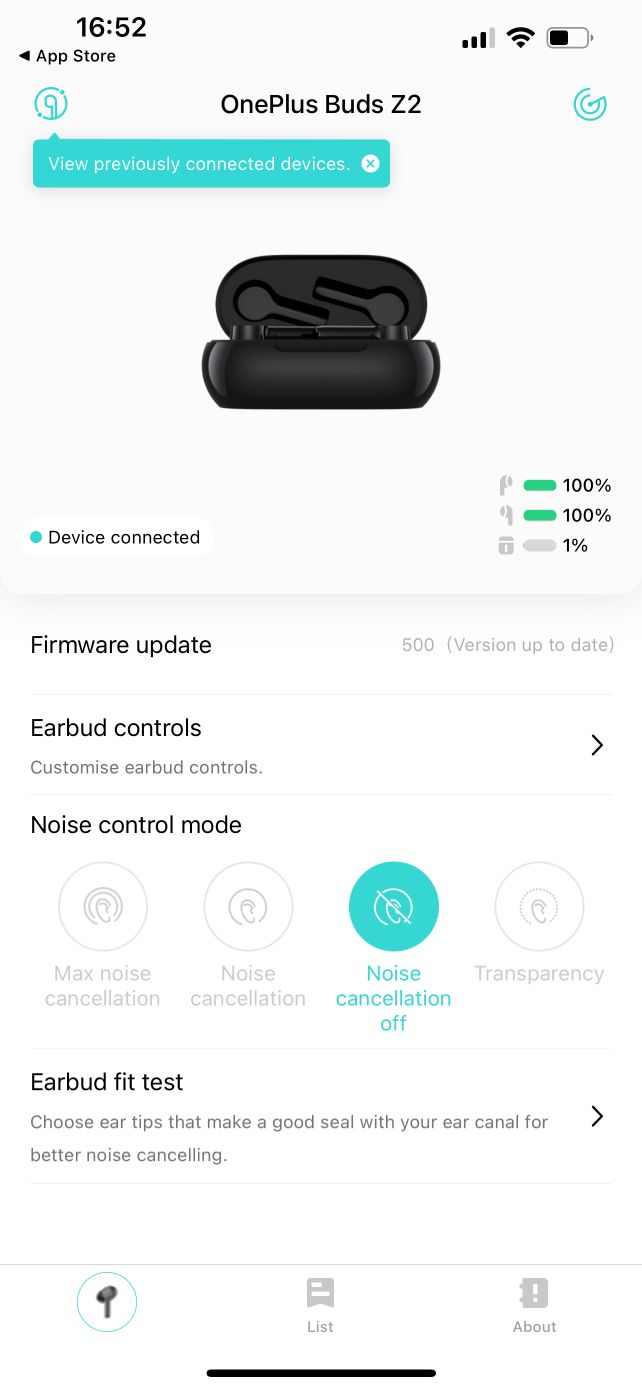This screenshot has width=642, height=1389.
Task: Switch to Transparency mode
Action: (539, 907)
